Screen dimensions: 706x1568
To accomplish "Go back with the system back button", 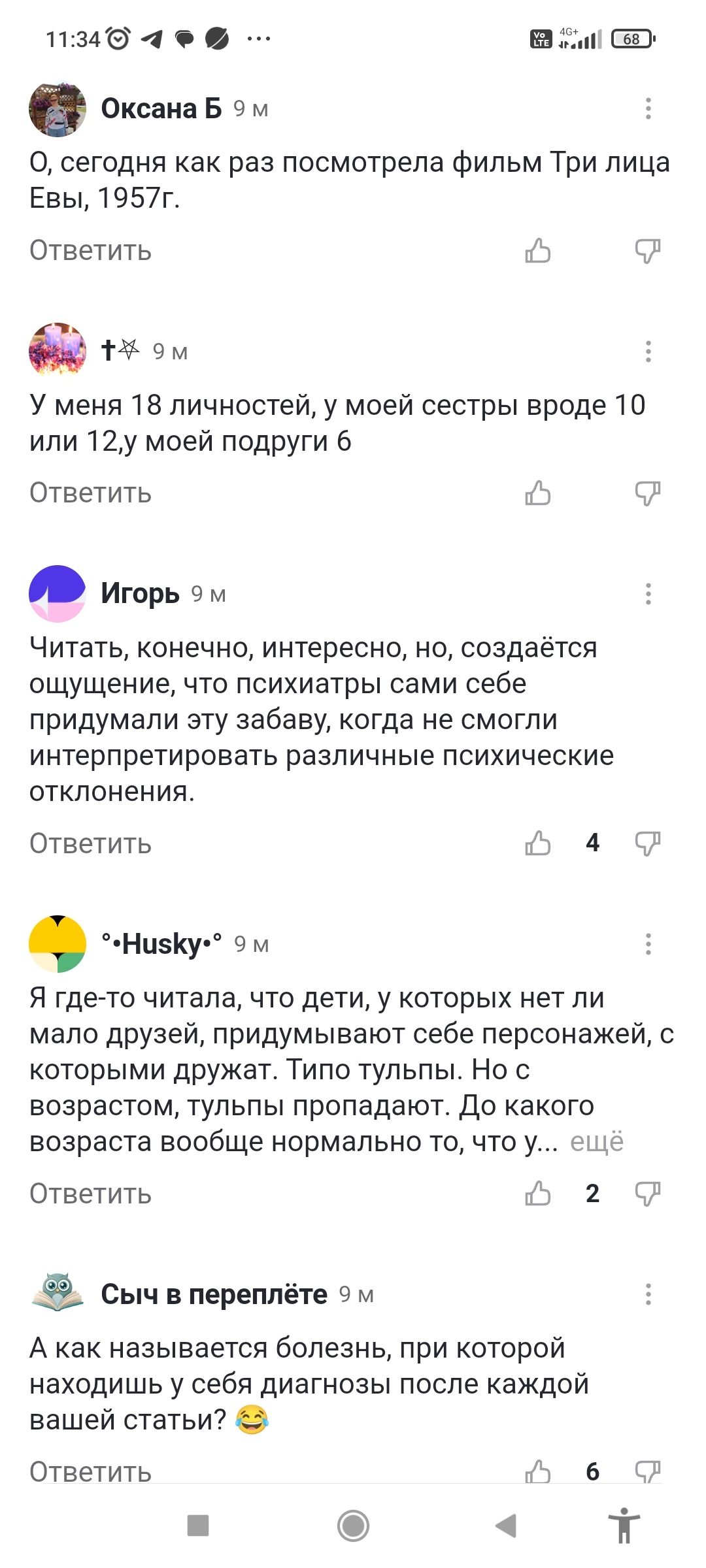I will pyautogui.click(x=506, y=1526).
